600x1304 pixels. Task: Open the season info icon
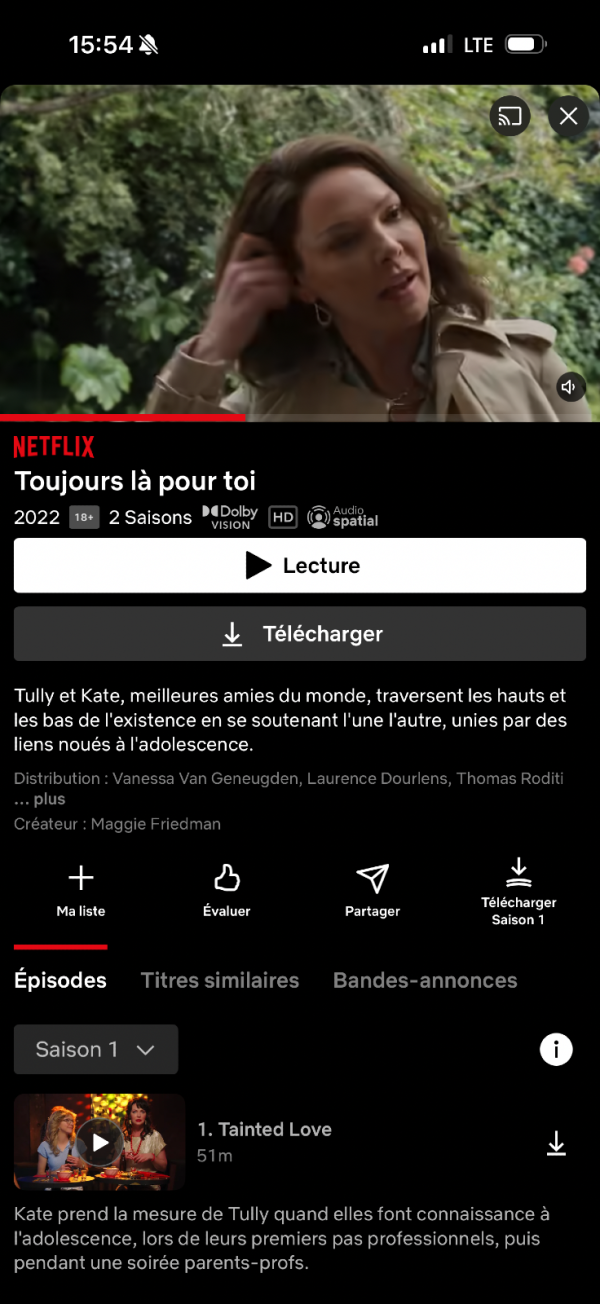pyautogui.click(x=556, y=1050)
